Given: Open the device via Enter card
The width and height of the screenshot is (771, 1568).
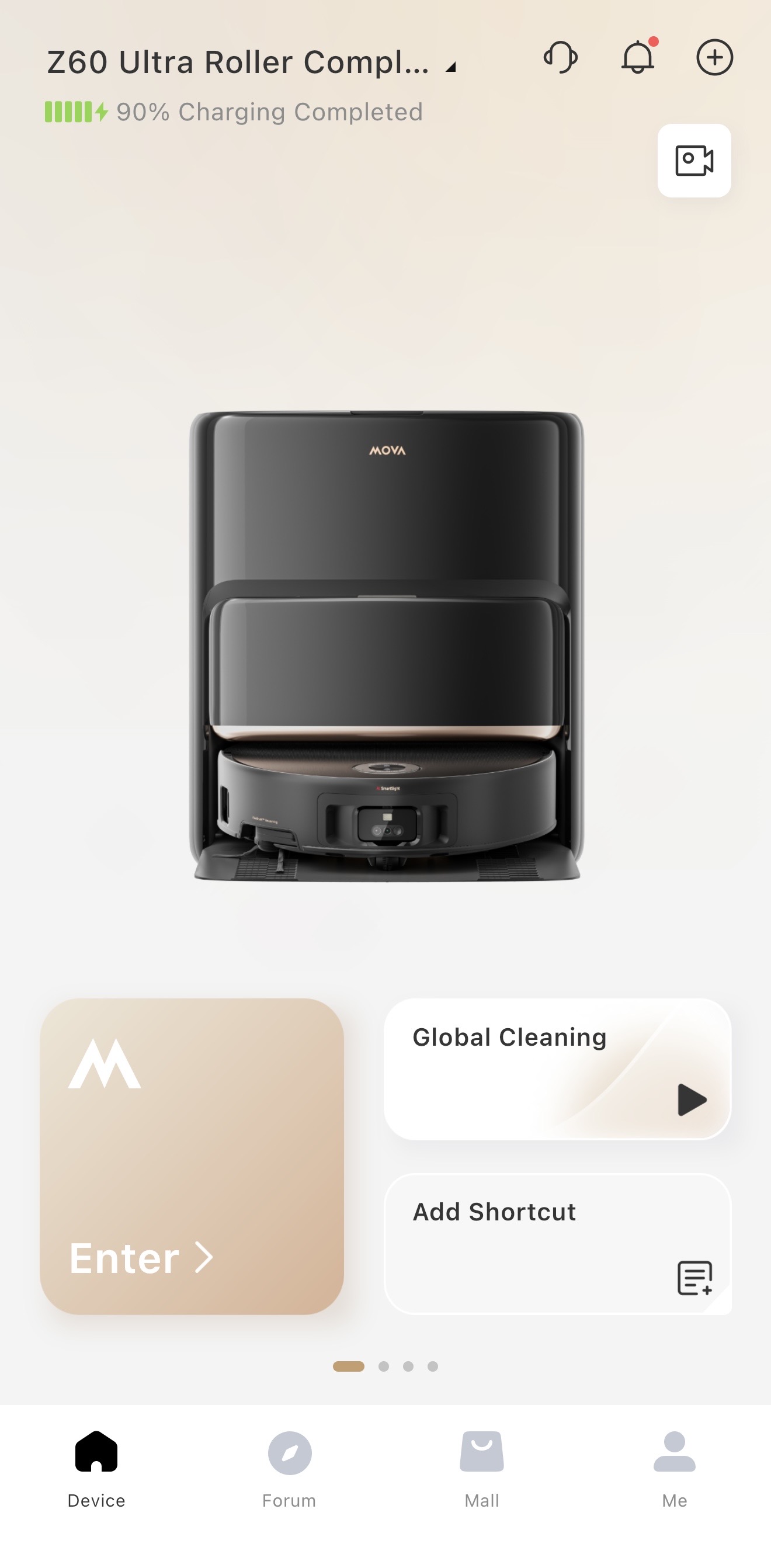Looking at the screenshot, I should coord(192,1156).
